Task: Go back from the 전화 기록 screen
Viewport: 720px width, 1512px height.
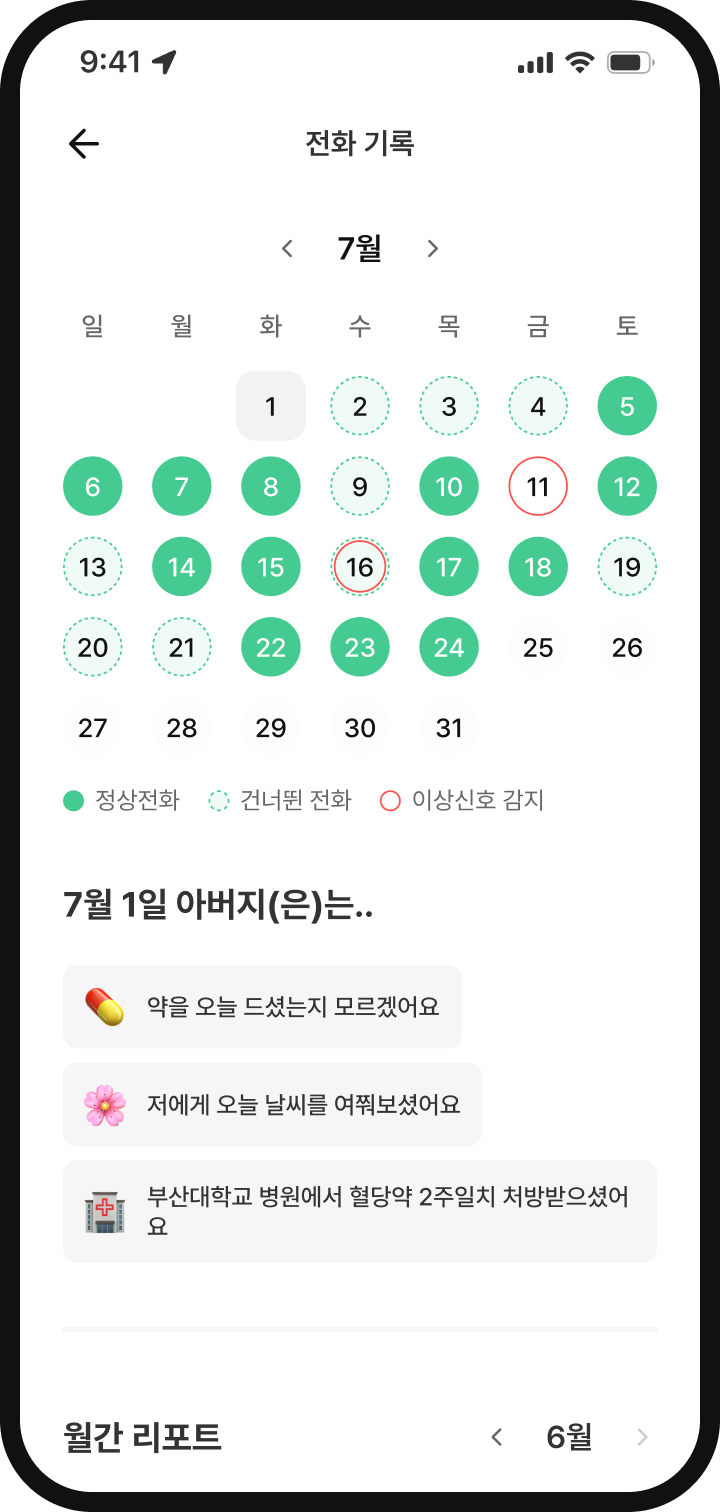Action: 84,144
